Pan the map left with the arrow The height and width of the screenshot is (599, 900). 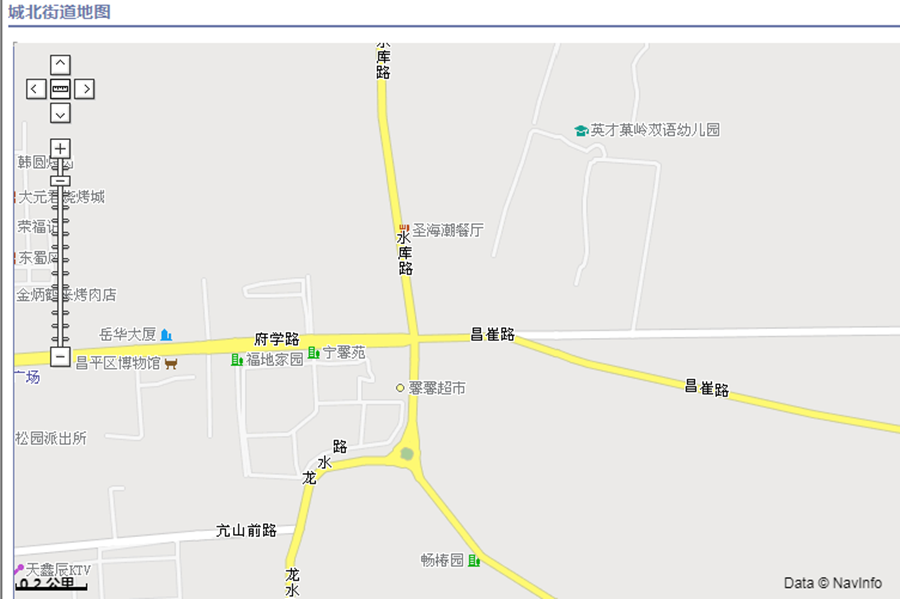point(36,89)
